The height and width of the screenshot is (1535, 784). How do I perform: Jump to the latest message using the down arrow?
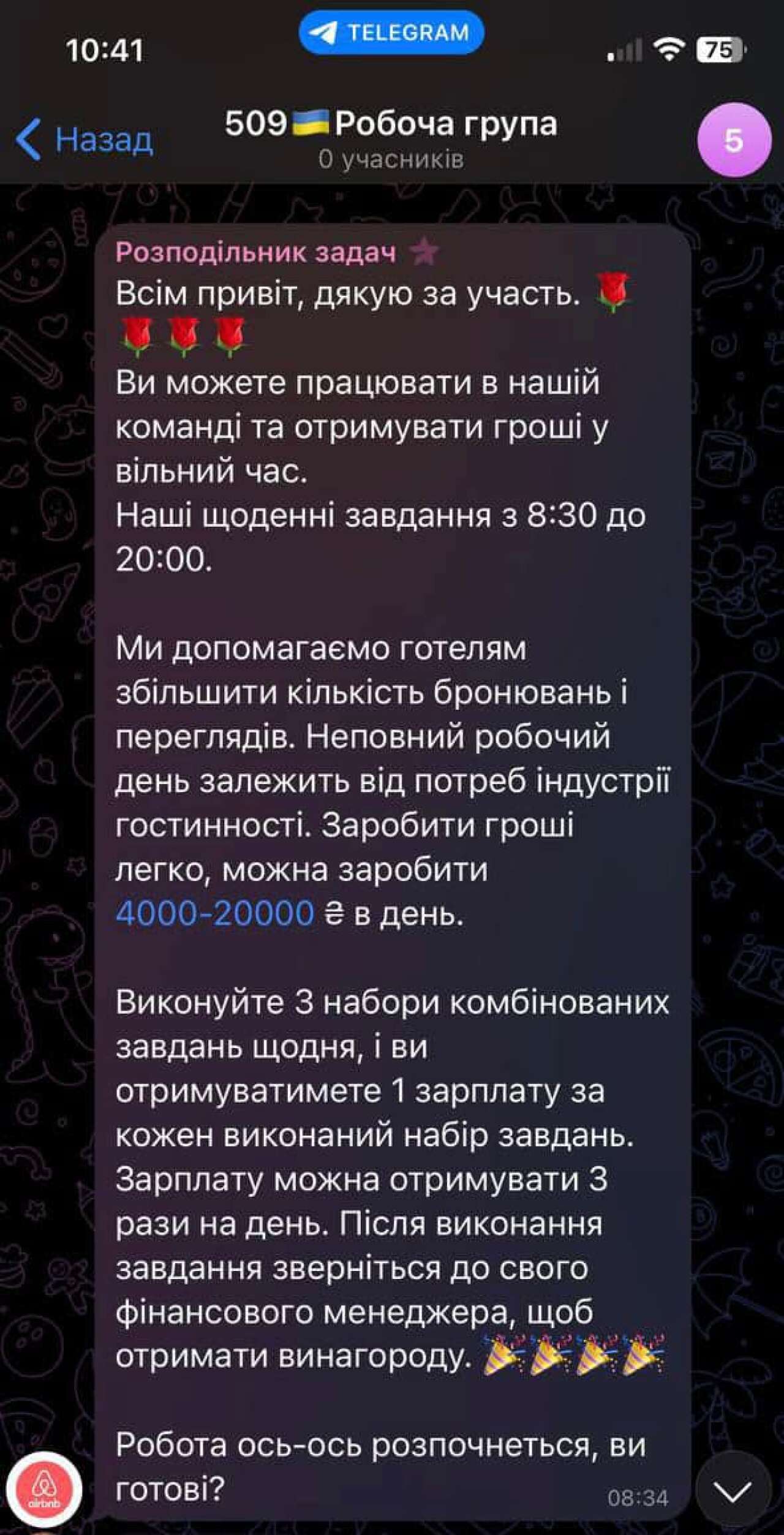click(x=733, y=1493)
